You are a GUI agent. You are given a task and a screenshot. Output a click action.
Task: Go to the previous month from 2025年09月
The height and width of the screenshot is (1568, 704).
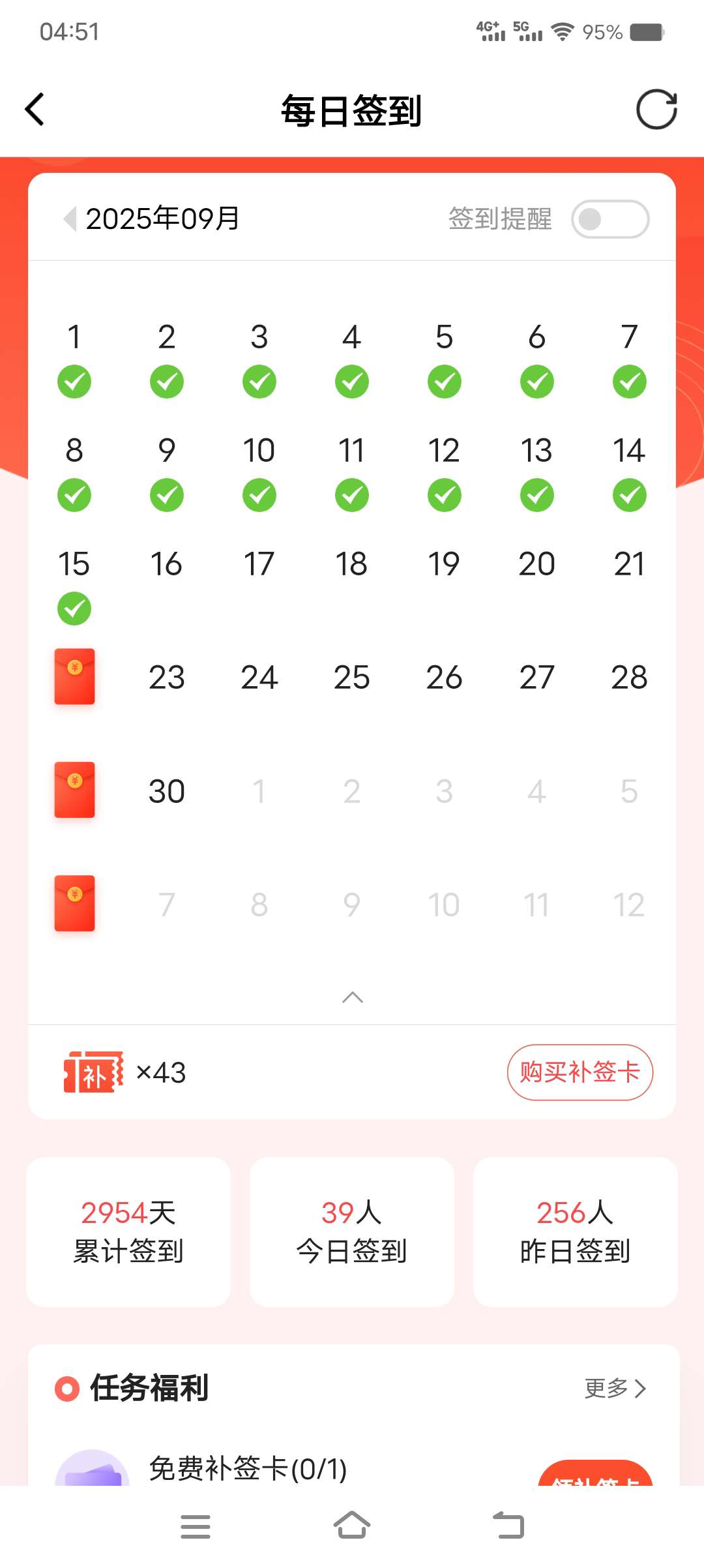pyautogui.click(x=70, y=219)
